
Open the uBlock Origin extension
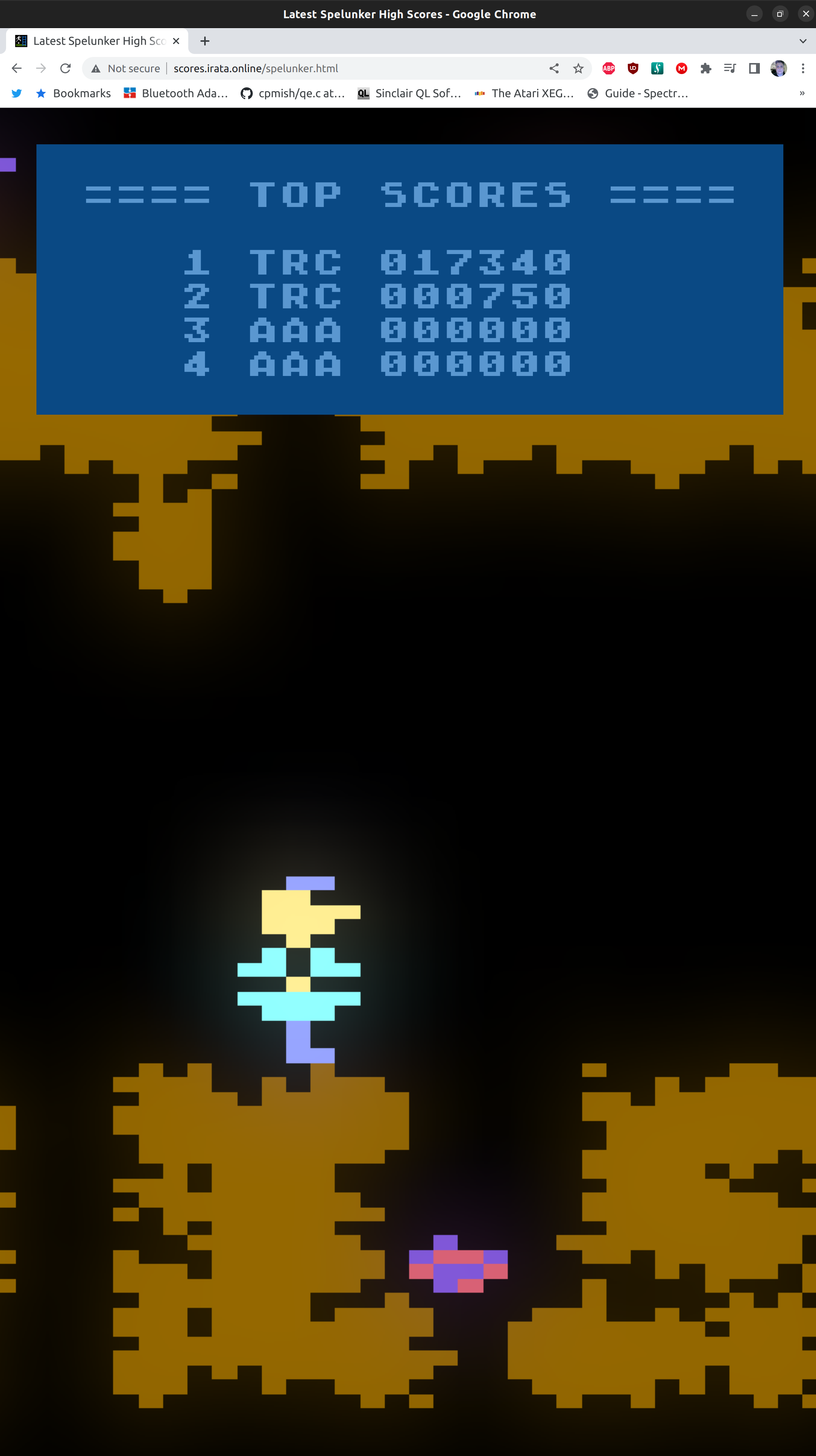click(632, 68)
